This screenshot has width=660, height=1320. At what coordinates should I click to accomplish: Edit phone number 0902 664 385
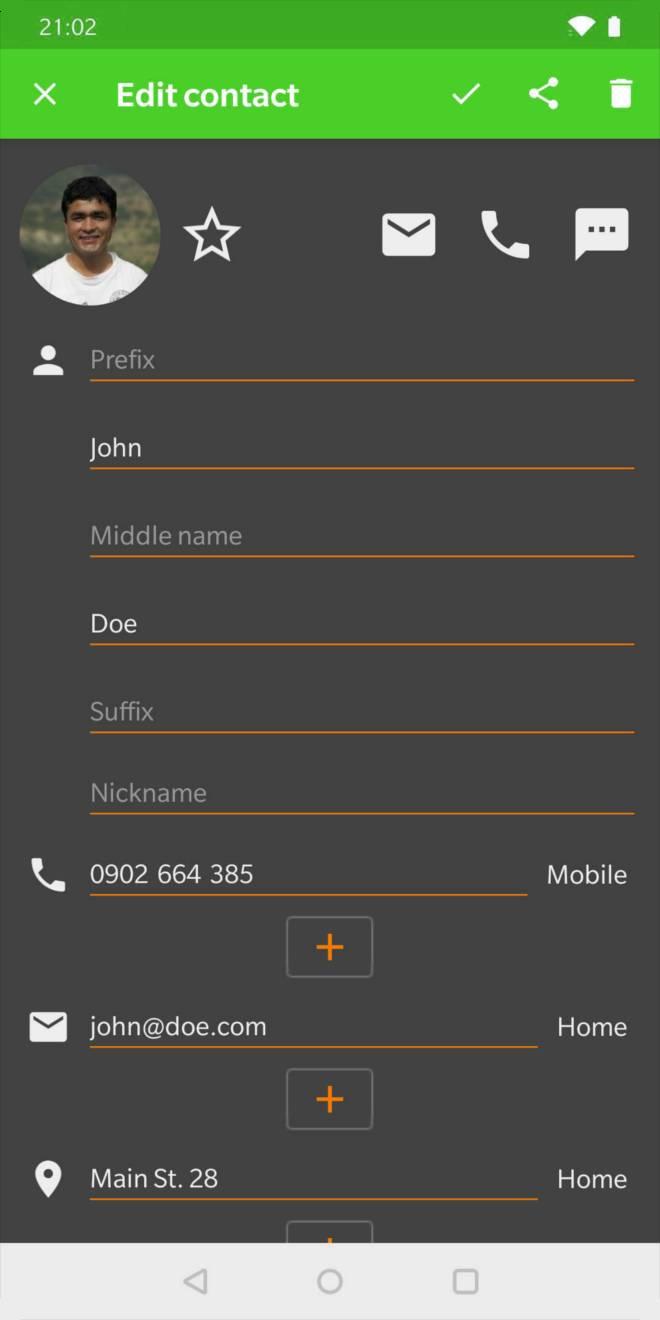coord(308,874)
